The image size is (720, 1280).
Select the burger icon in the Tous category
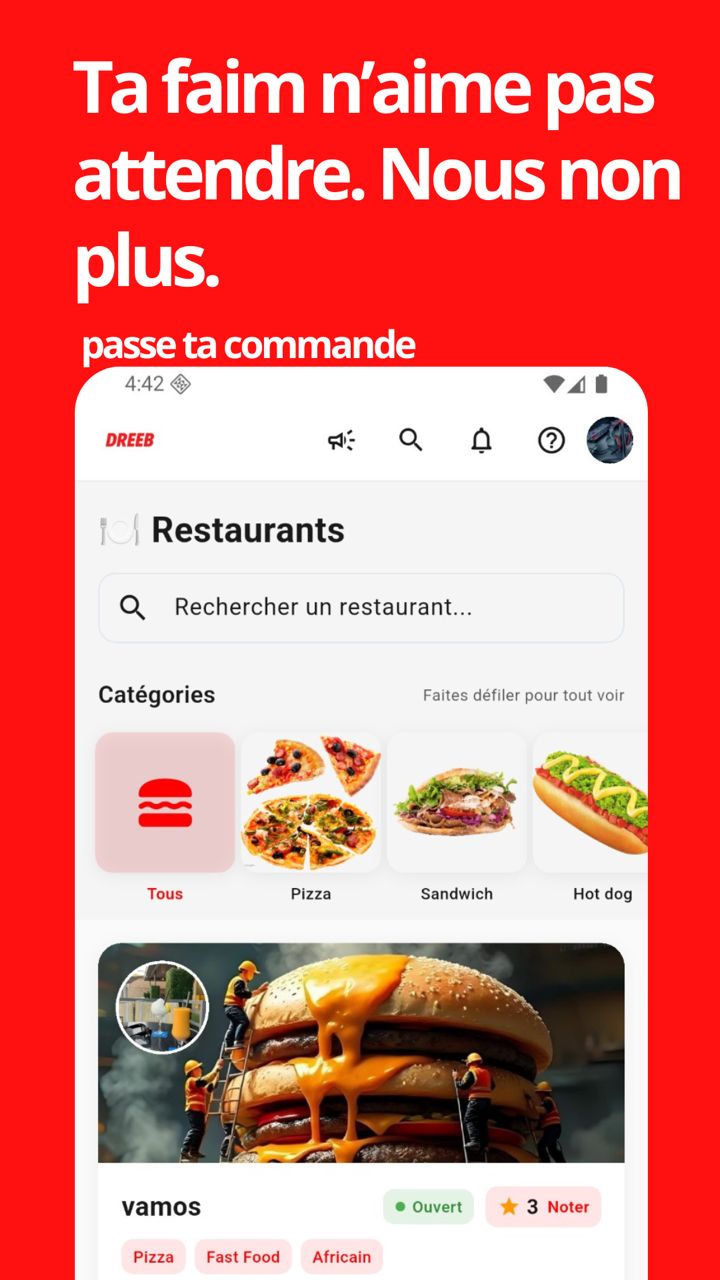(164, 801)
